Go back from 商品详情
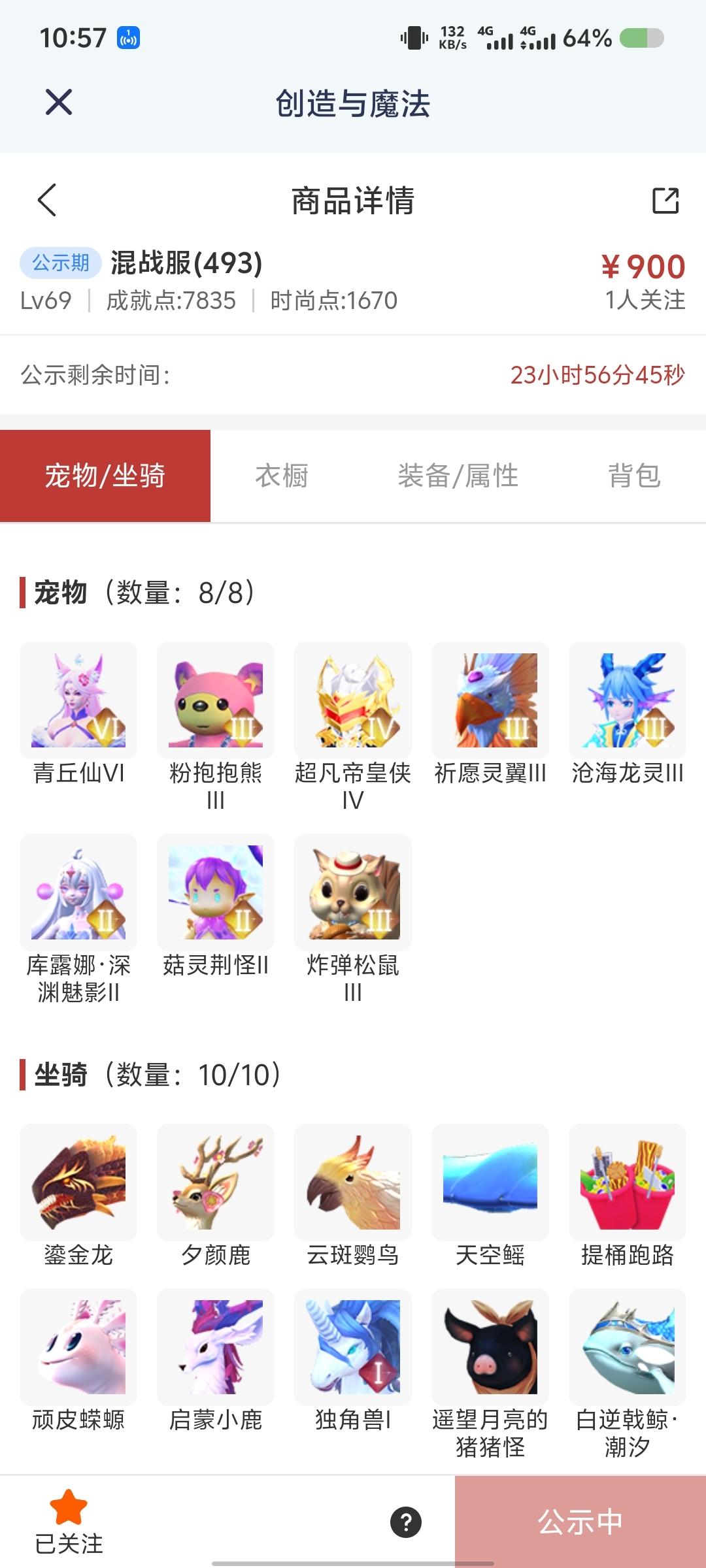Viewport: 706px width, 1568px height. point(47,200)
